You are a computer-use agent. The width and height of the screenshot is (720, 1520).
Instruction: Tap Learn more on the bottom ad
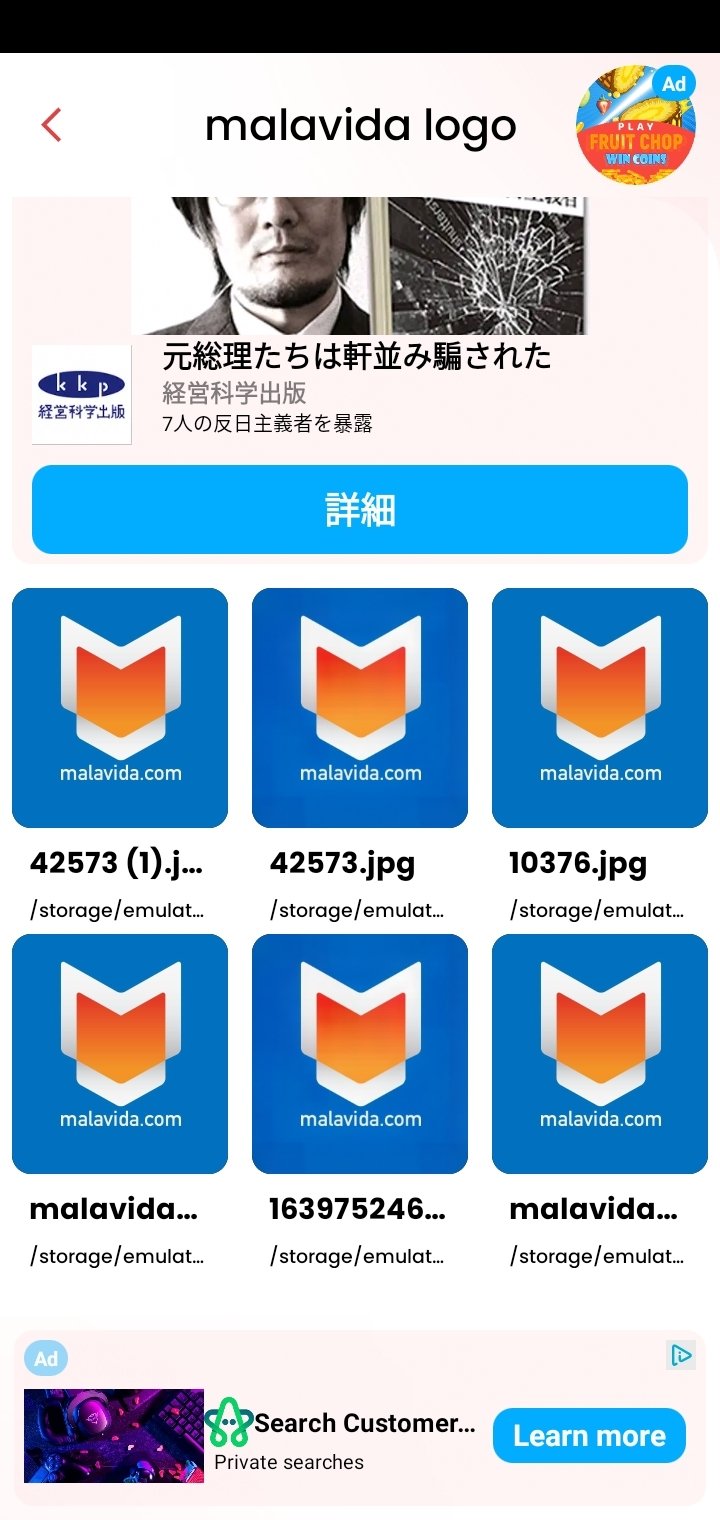[589, 1435]
